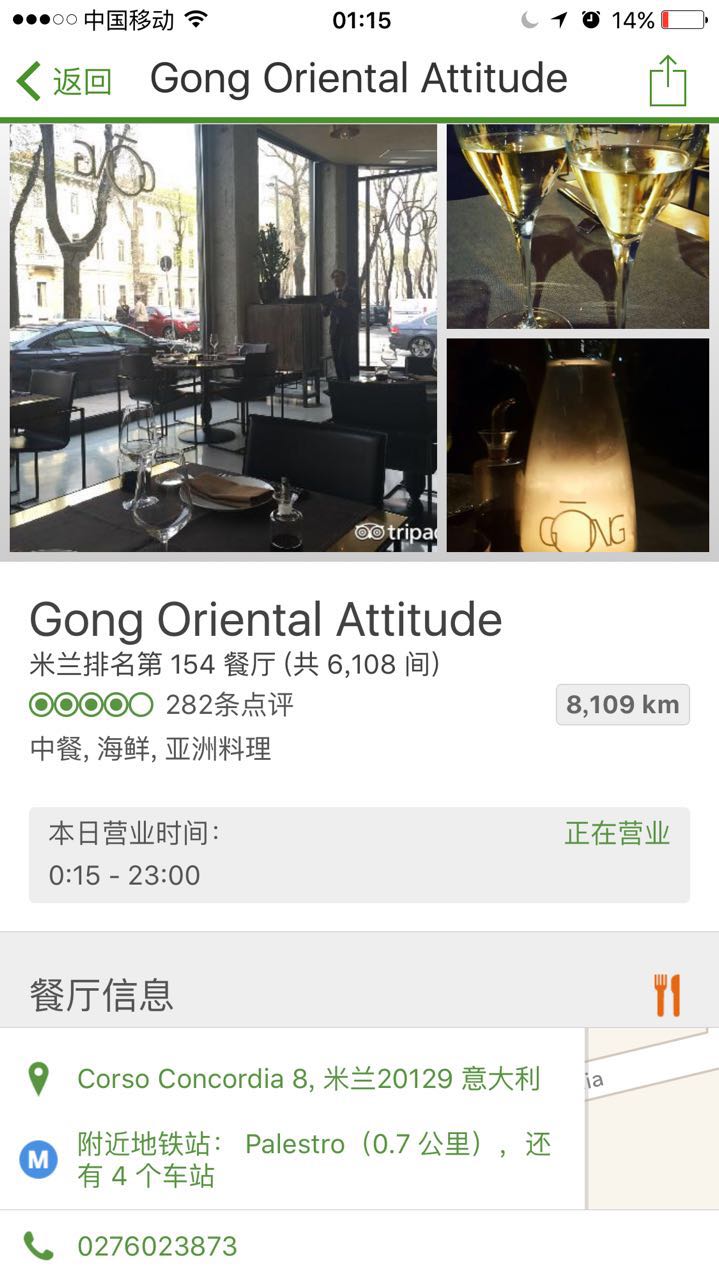Tap the 8,109 km distance badge
The height and width of the screenshot is (1280, 719).
622,705
